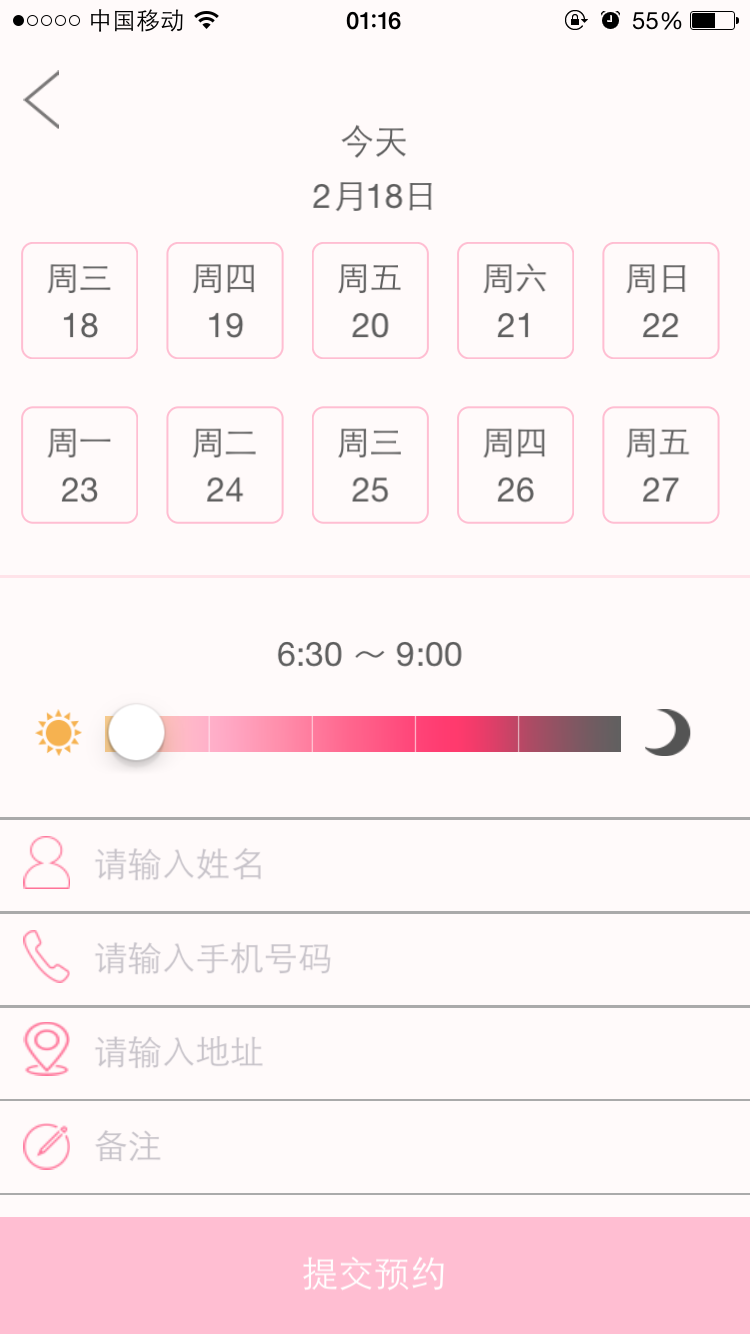Pick Thursday the 26th
The image size is (750, 1334).
click(x=515, y=465)
